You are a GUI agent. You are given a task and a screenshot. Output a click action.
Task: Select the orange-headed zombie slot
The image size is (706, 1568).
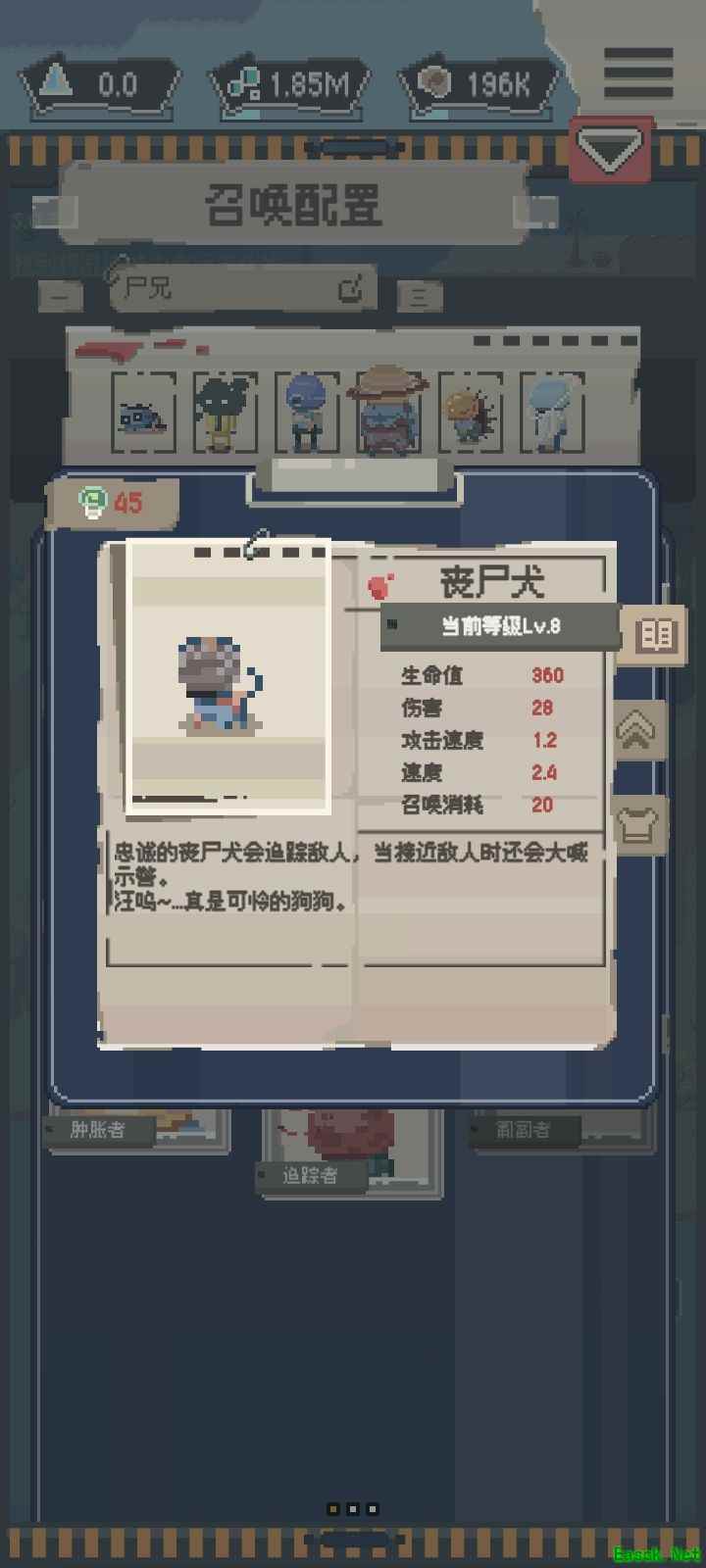[471, 414]
